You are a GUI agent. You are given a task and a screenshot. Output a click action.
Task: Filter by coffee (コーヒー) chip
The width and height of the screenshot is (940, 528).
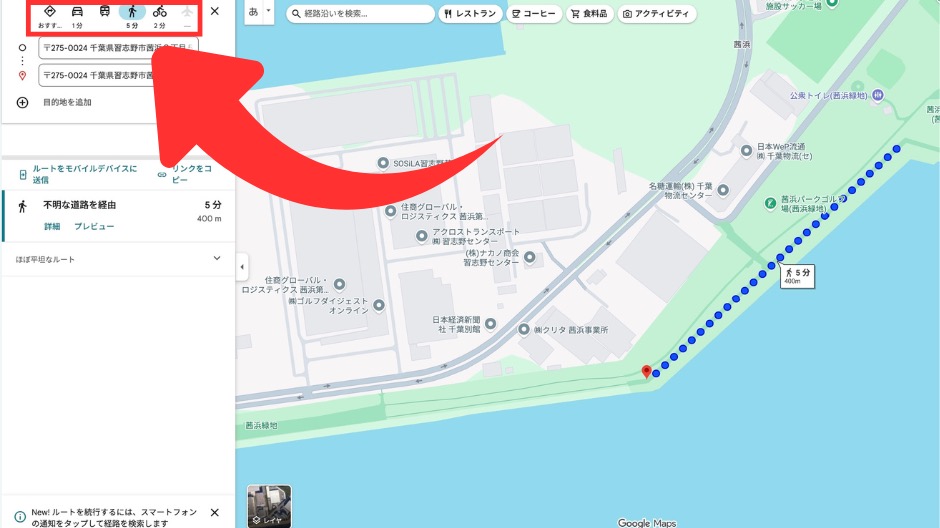(532, 14)
